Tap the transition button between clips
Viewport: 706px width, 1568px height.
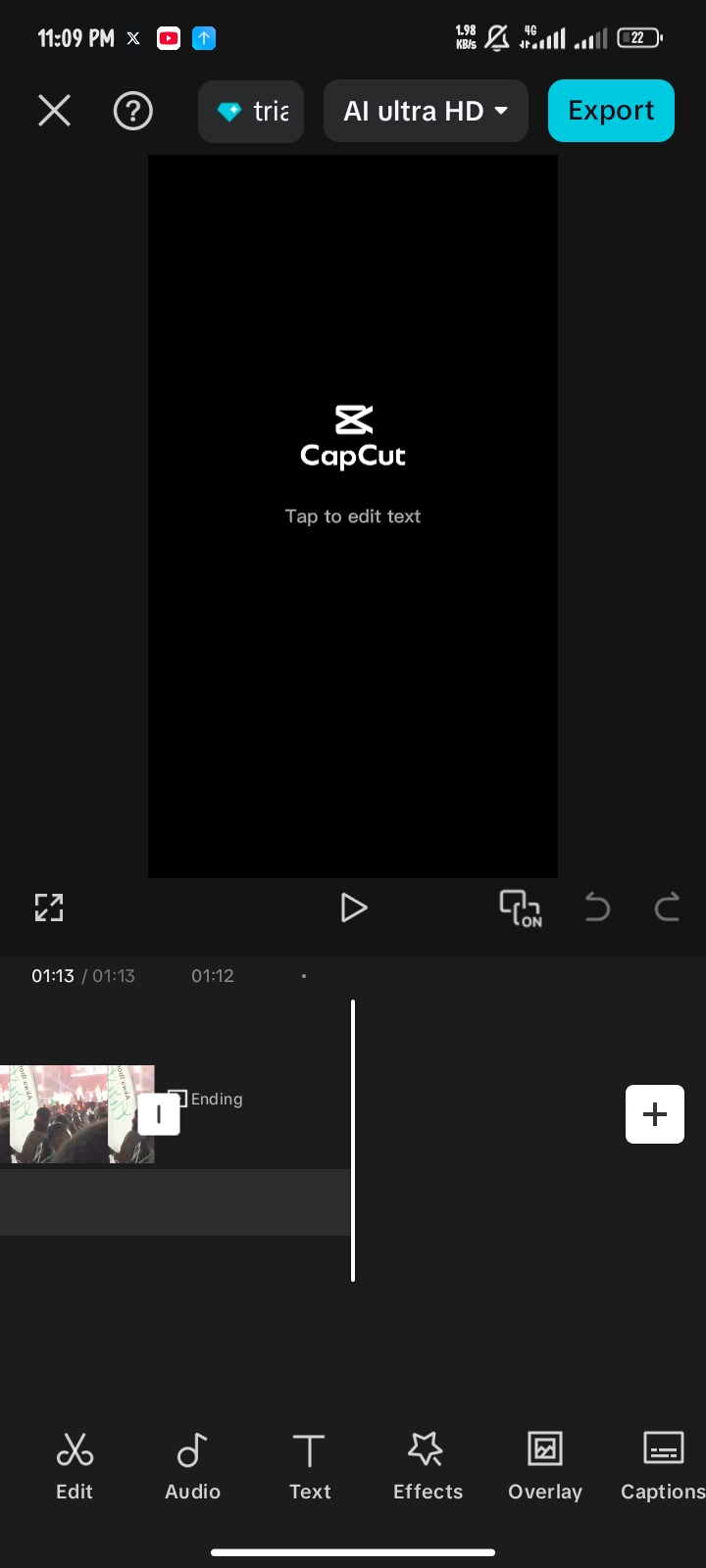click(x=159, y=1114)
